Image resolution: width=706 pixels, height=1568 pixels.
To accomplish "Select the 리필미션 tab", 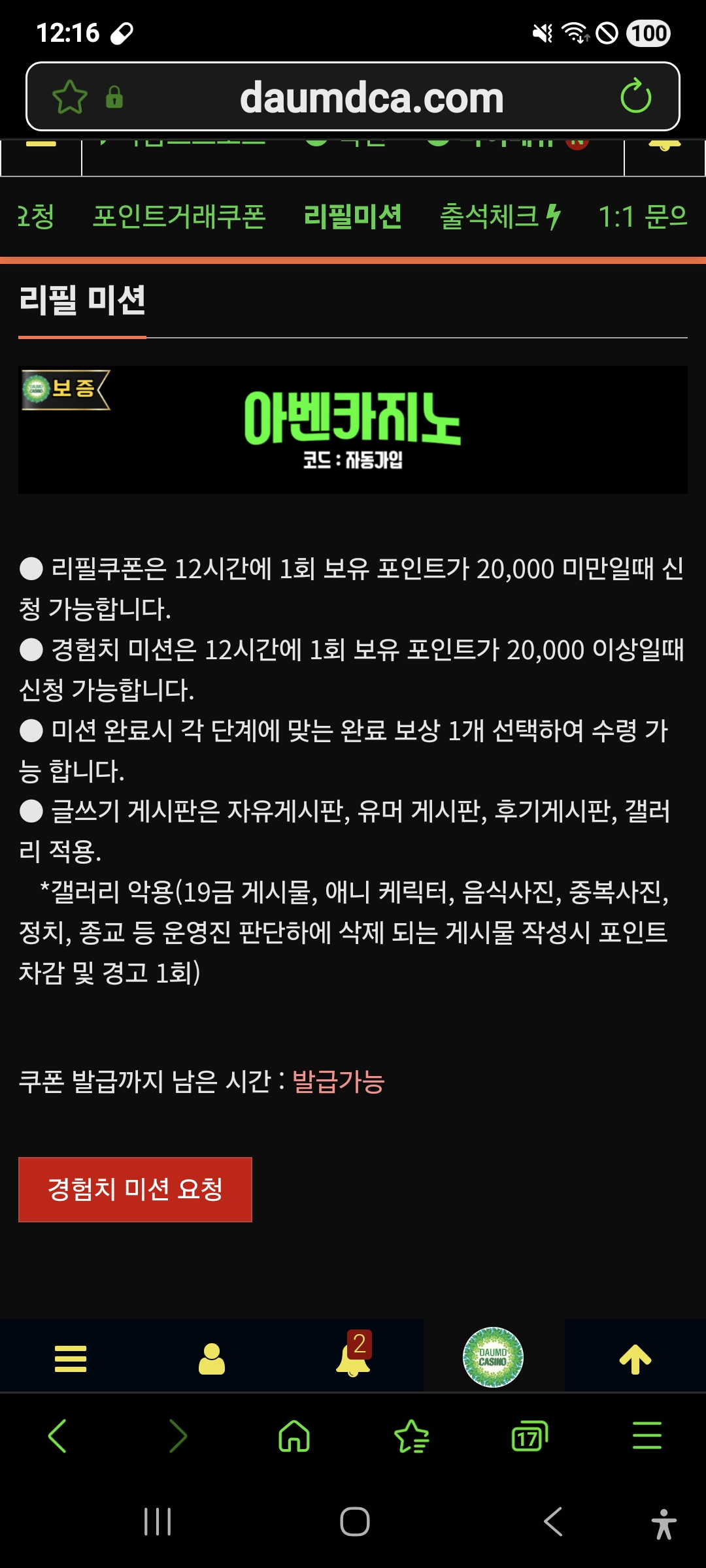I will tap(352, 216).
